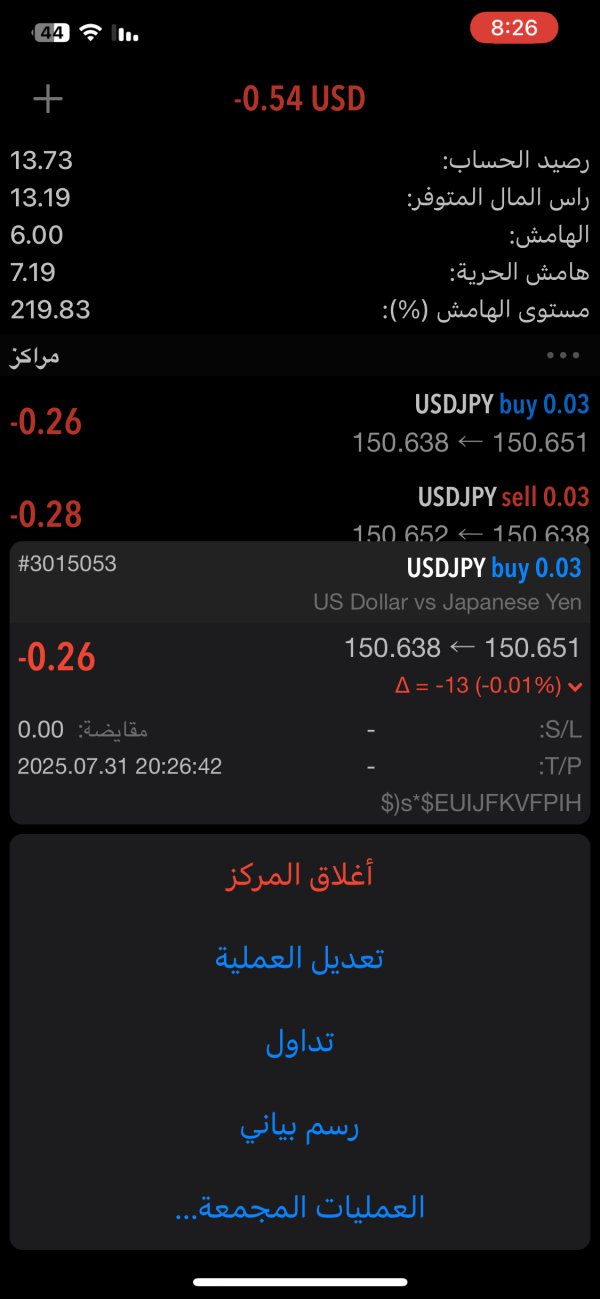This screenshot has width=600, height=1299.
Task: Open the تداول trading option
Action: tap(300, 1042)
